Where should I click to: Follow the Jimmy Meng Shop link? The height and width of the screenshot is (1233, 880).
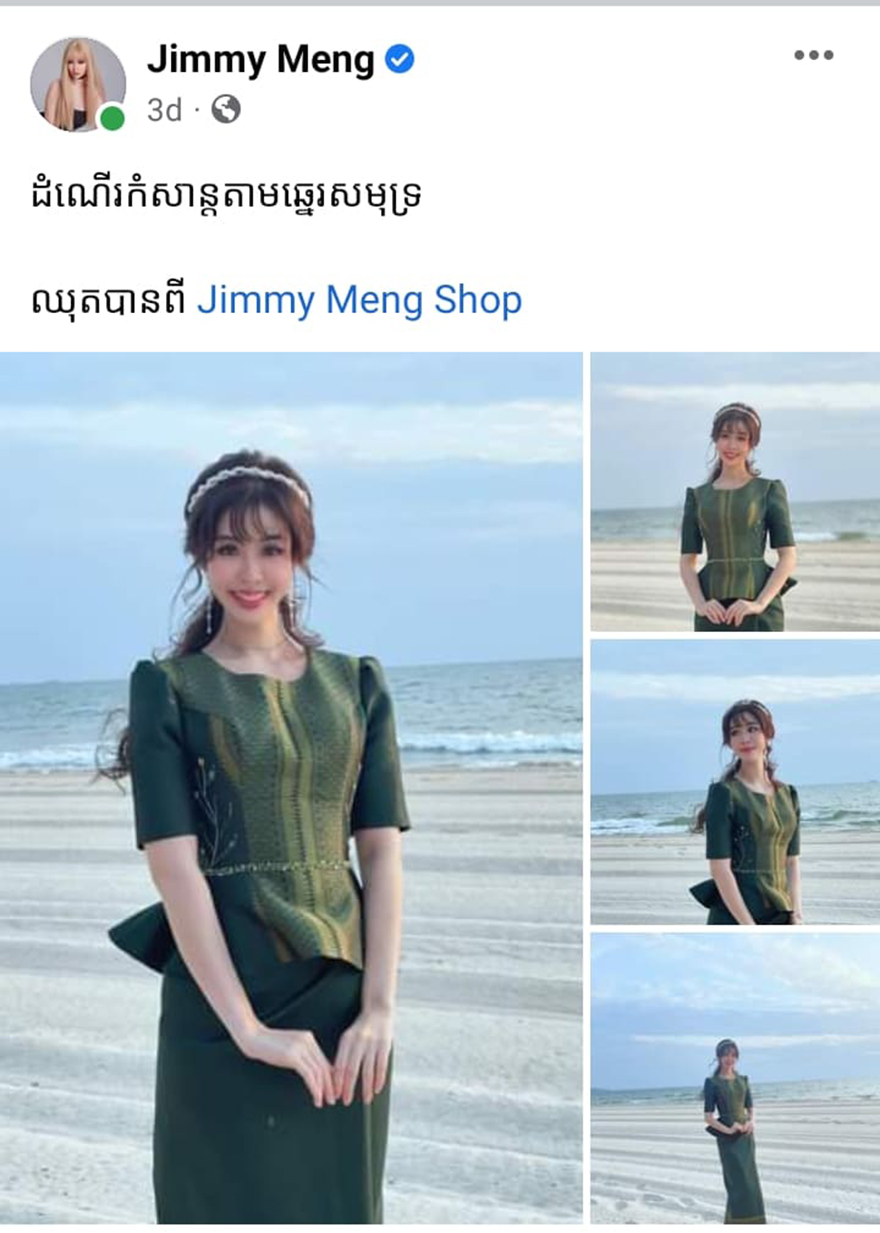click(359, 300)
